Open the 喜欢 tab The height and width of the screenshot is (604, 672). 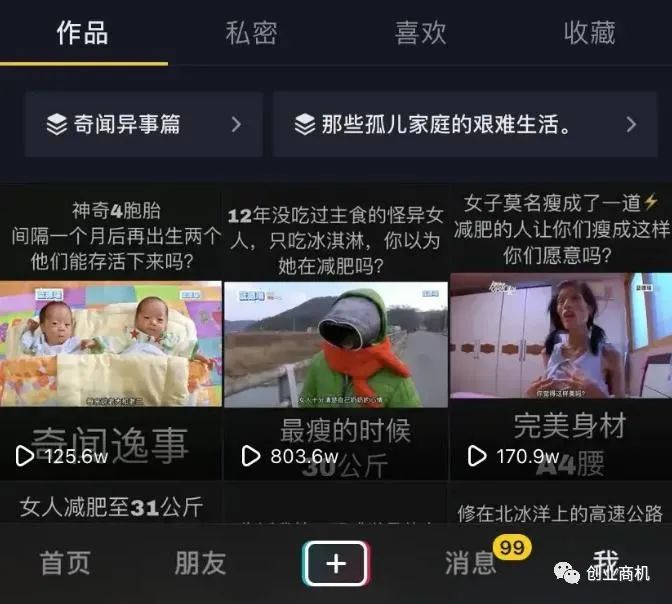(420, 32)
